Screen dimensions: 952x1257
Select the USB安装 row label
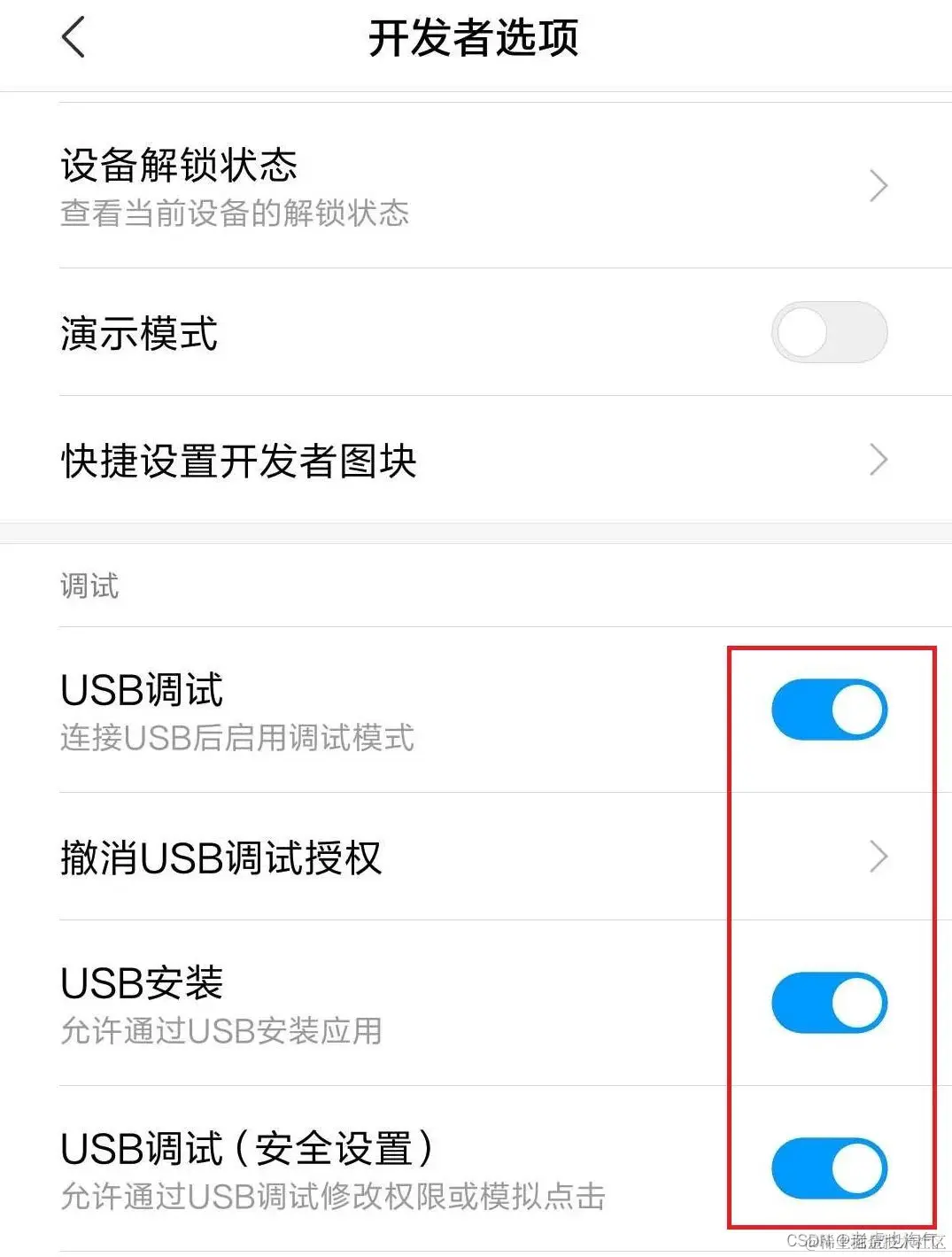coord(142,982)
